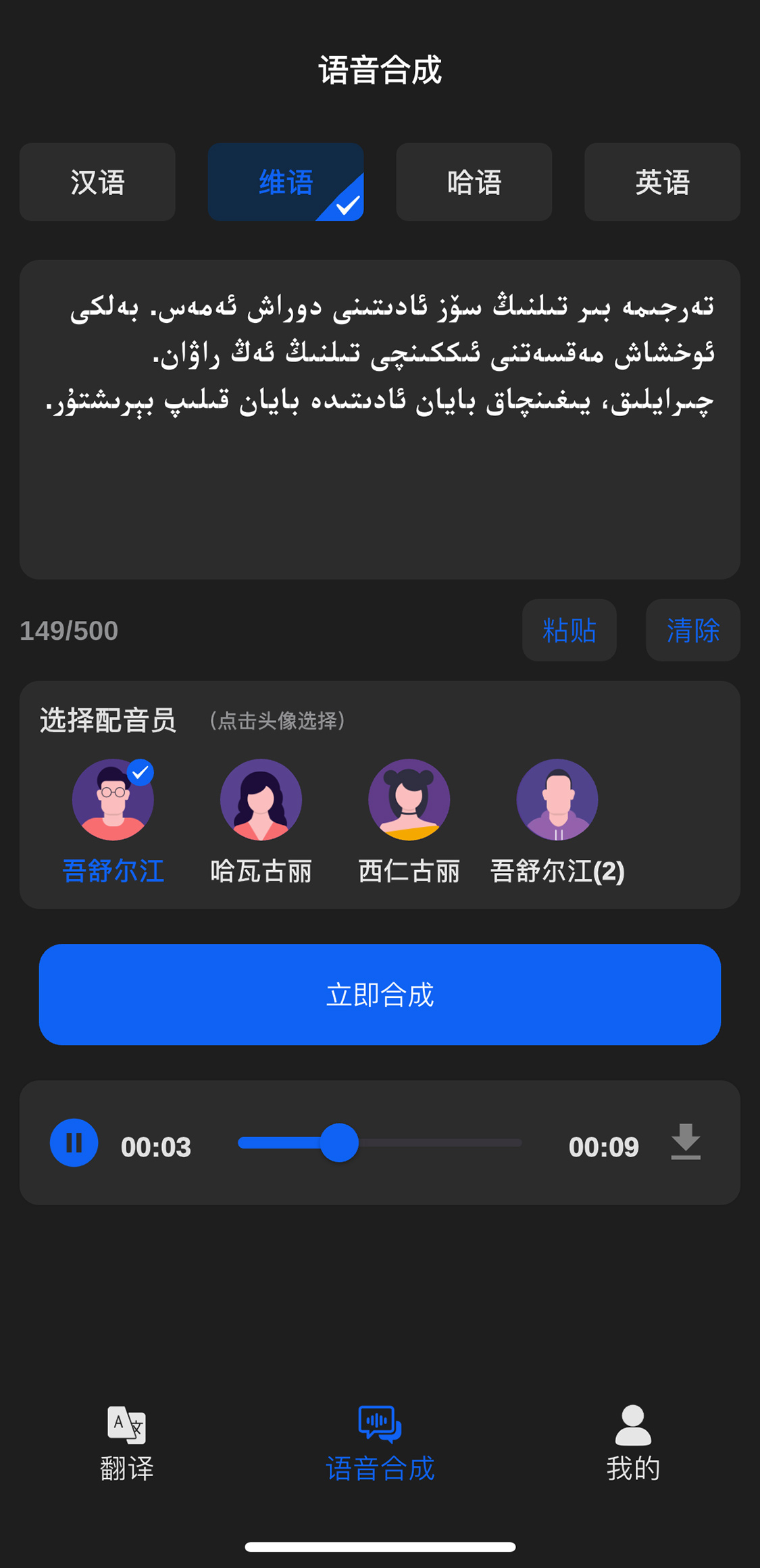This screenshot has height=1568, width=760.
Task: Start synthesis with 立即合成
Action: 380,994
